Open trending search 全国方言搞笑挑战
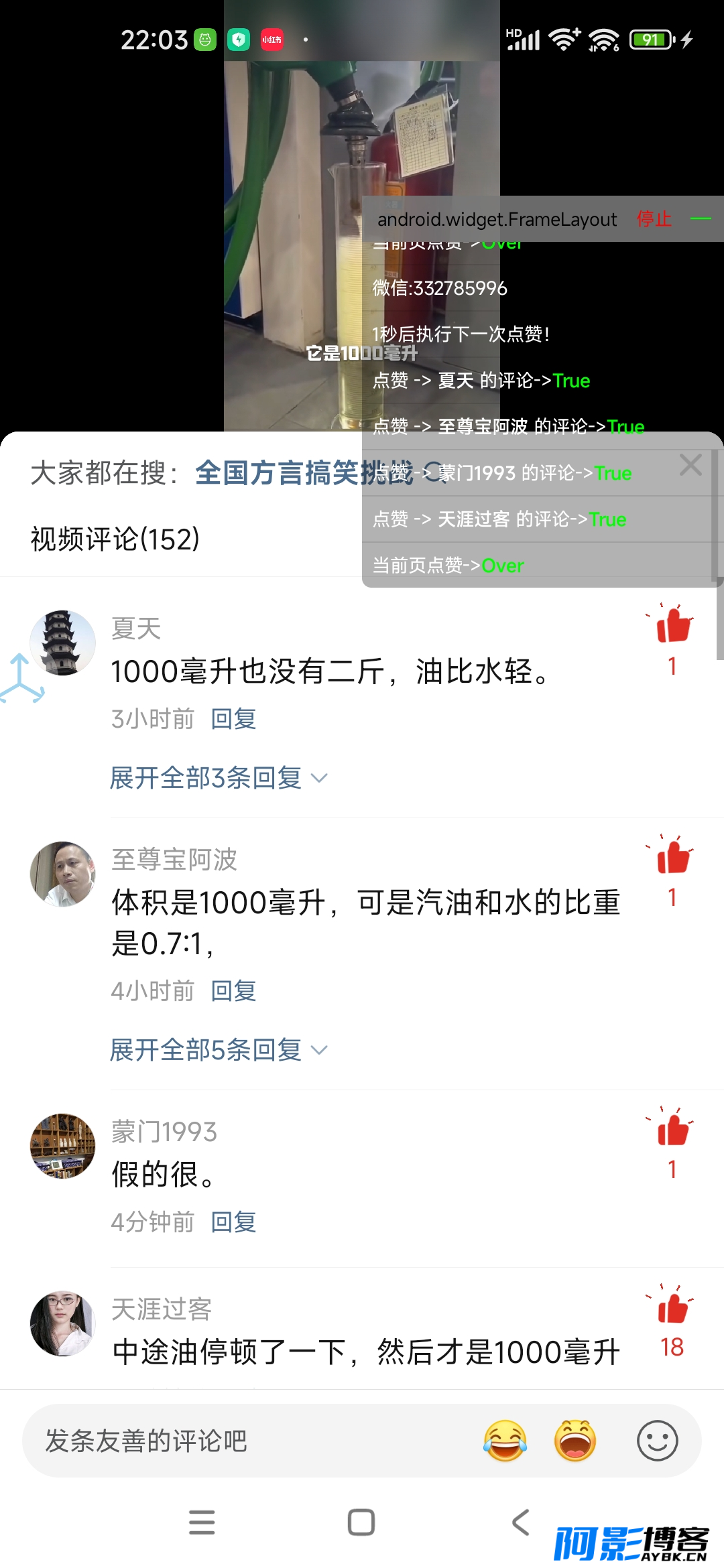 click(305, 472)
